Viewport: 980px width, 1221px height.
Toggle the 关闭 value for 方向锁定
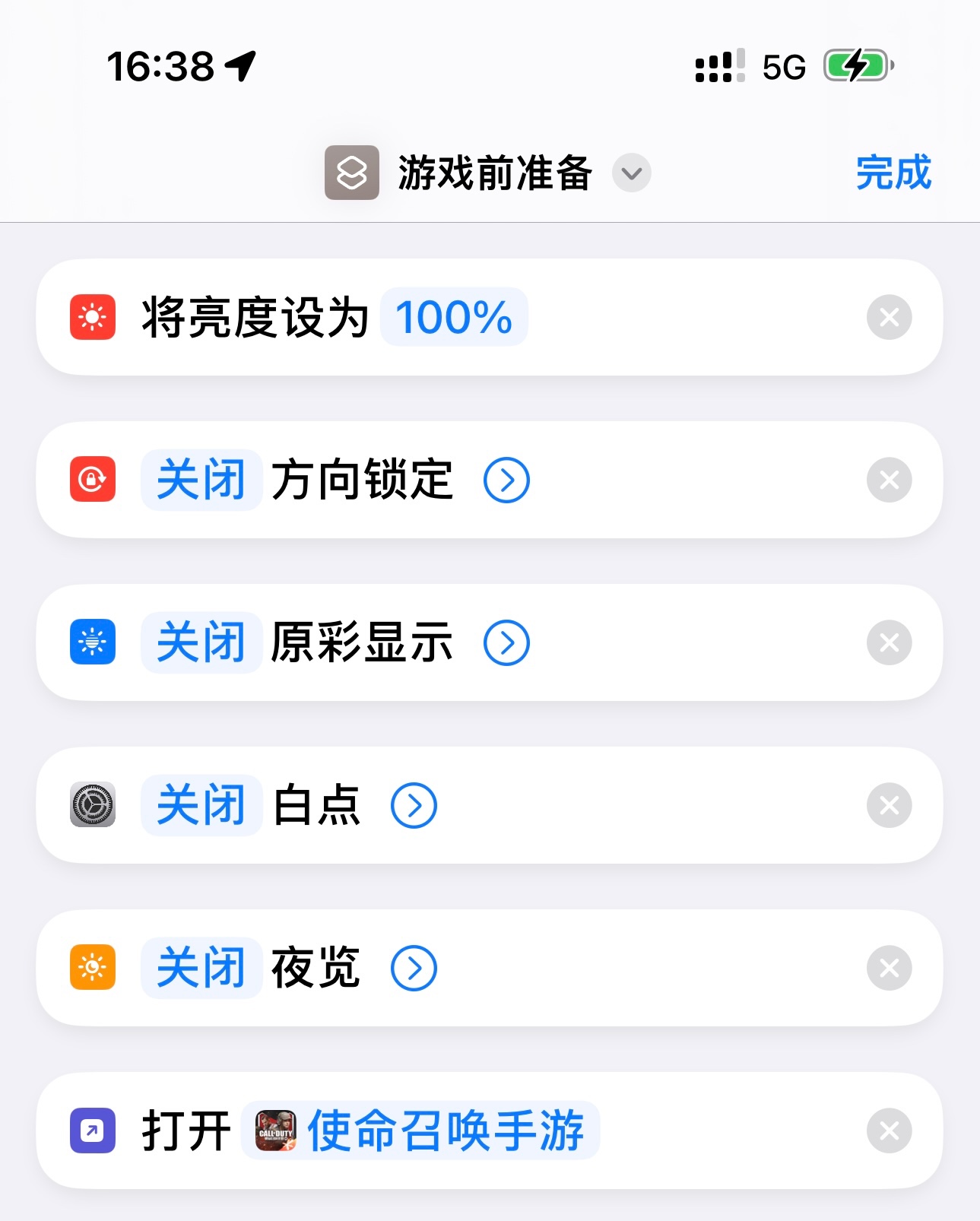pos(201,480)
